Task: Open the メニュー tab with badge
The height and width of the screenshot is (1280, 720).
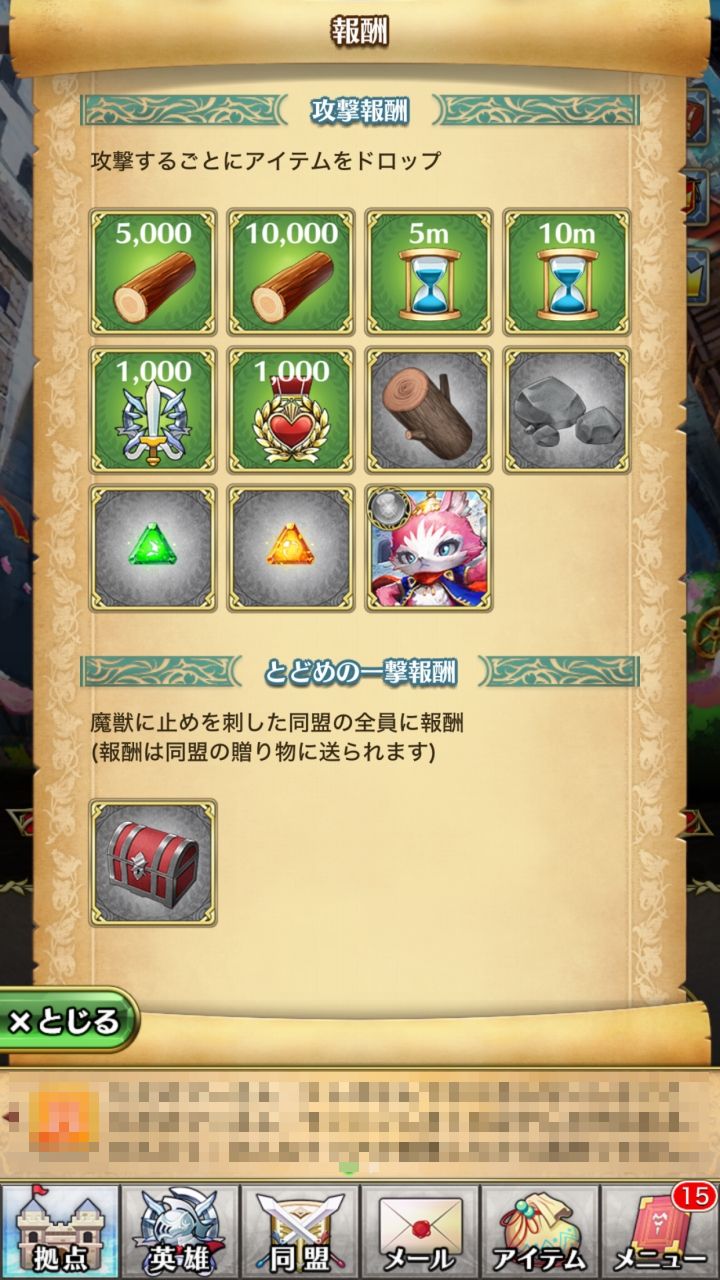Action: click(658, 1232)
